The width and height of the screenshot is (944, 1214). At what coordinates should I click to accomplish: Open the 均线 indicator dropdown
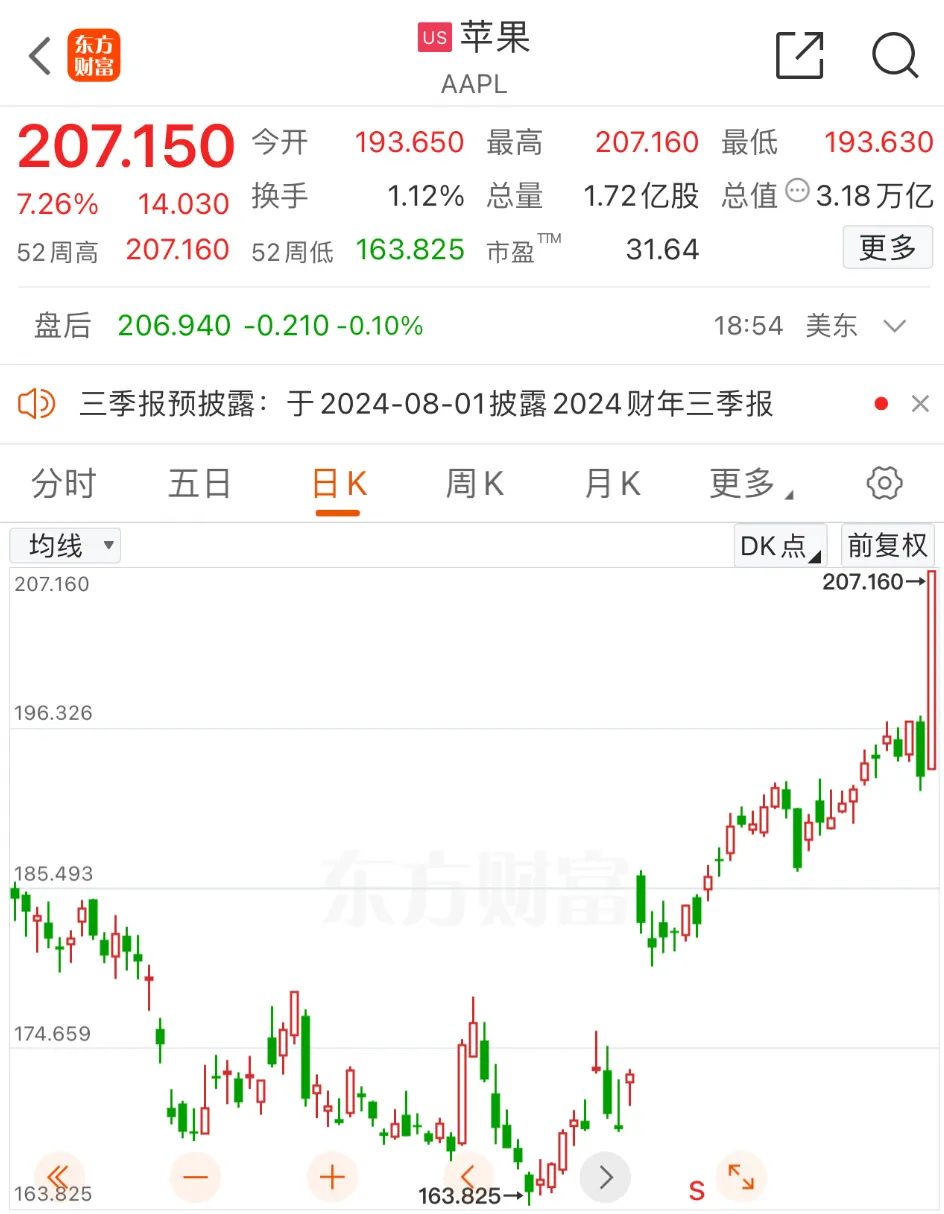(x=65, y=545)
